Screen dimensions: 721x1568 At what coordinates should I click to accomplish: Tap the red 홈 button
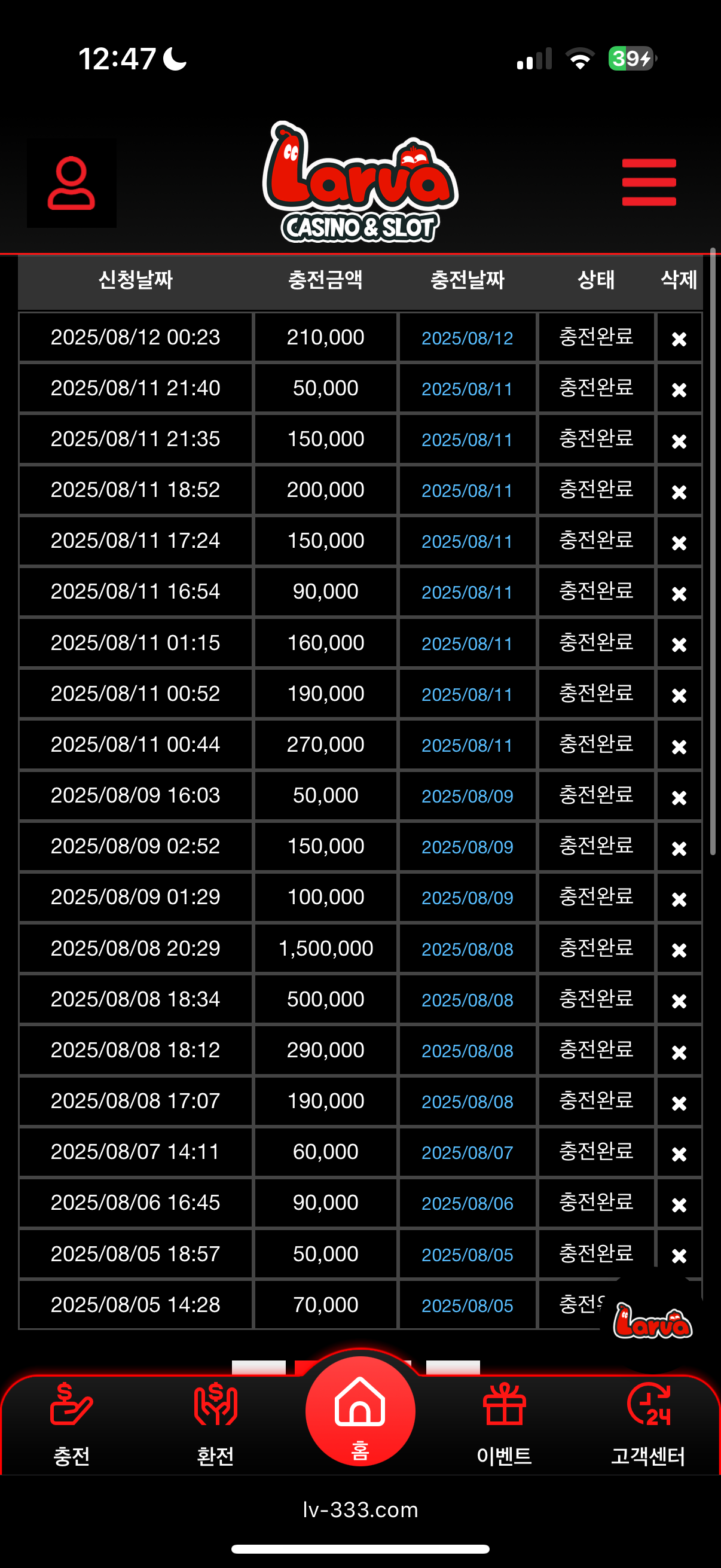coord(360,1411)
